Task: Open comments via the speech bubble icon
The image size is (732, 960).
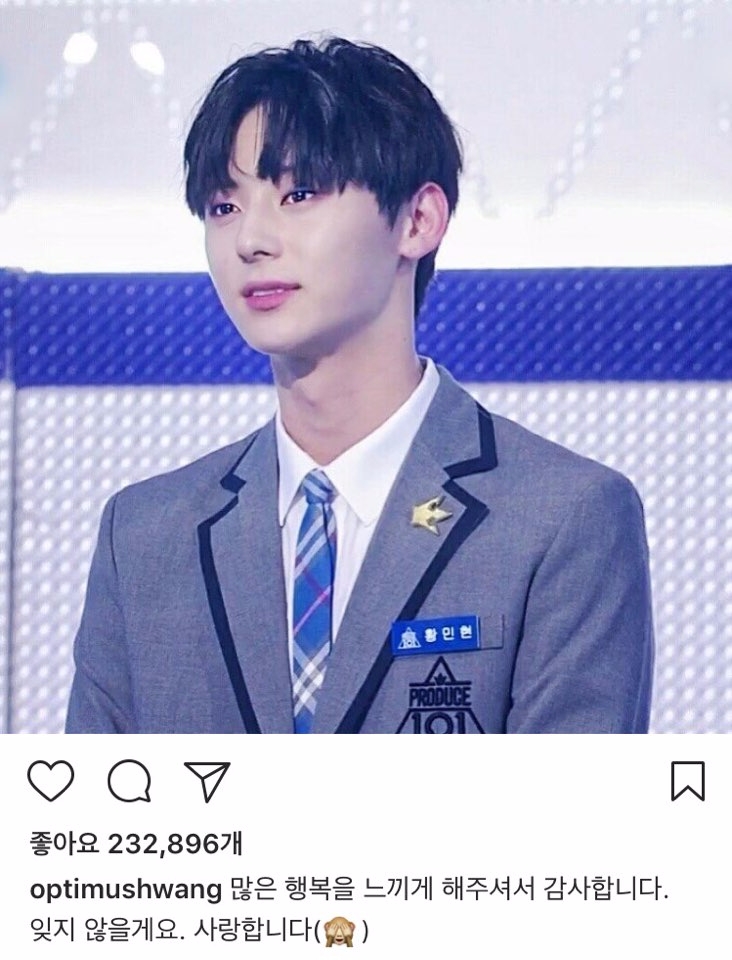Action: click(x=129, y=781)
